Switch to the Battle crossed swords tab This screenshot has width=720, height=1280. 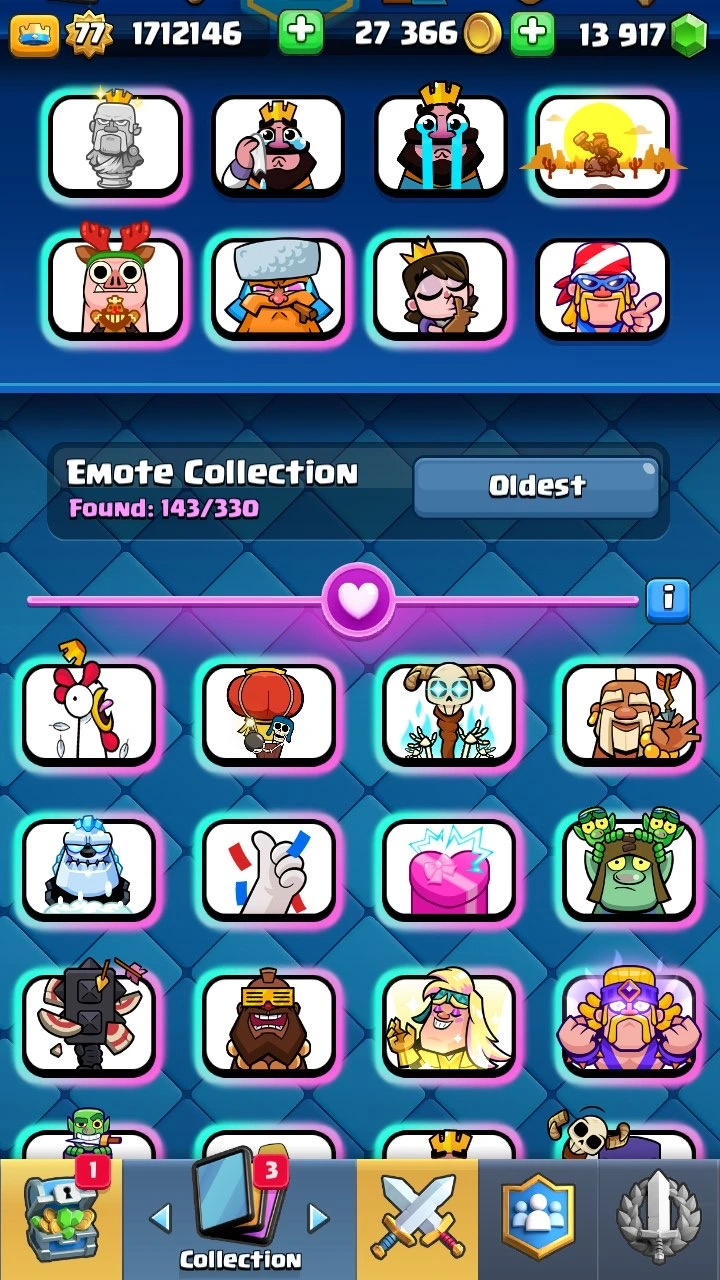417,1220
